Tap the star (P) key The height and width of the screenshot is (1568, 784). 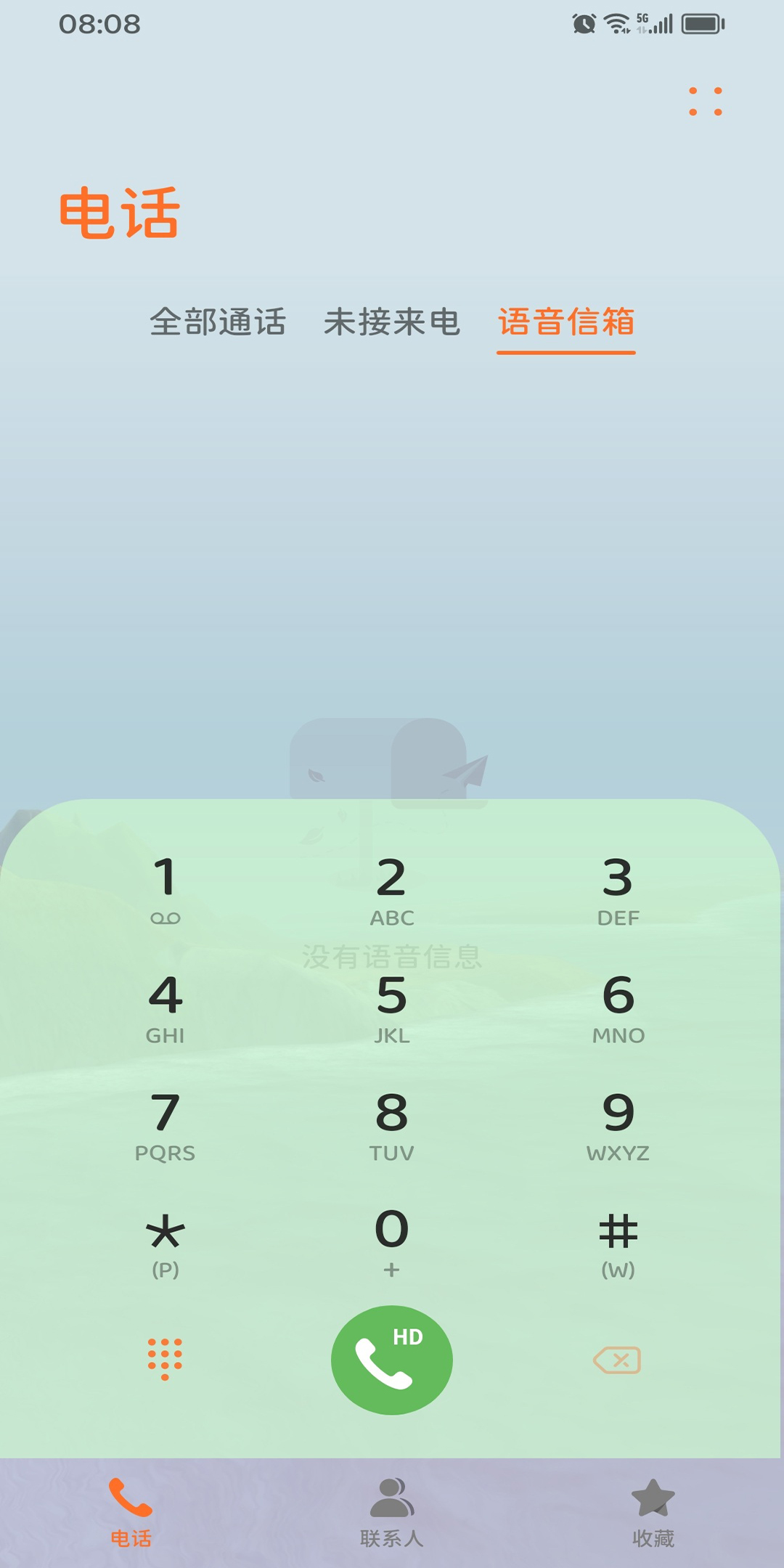point(166,1243)
